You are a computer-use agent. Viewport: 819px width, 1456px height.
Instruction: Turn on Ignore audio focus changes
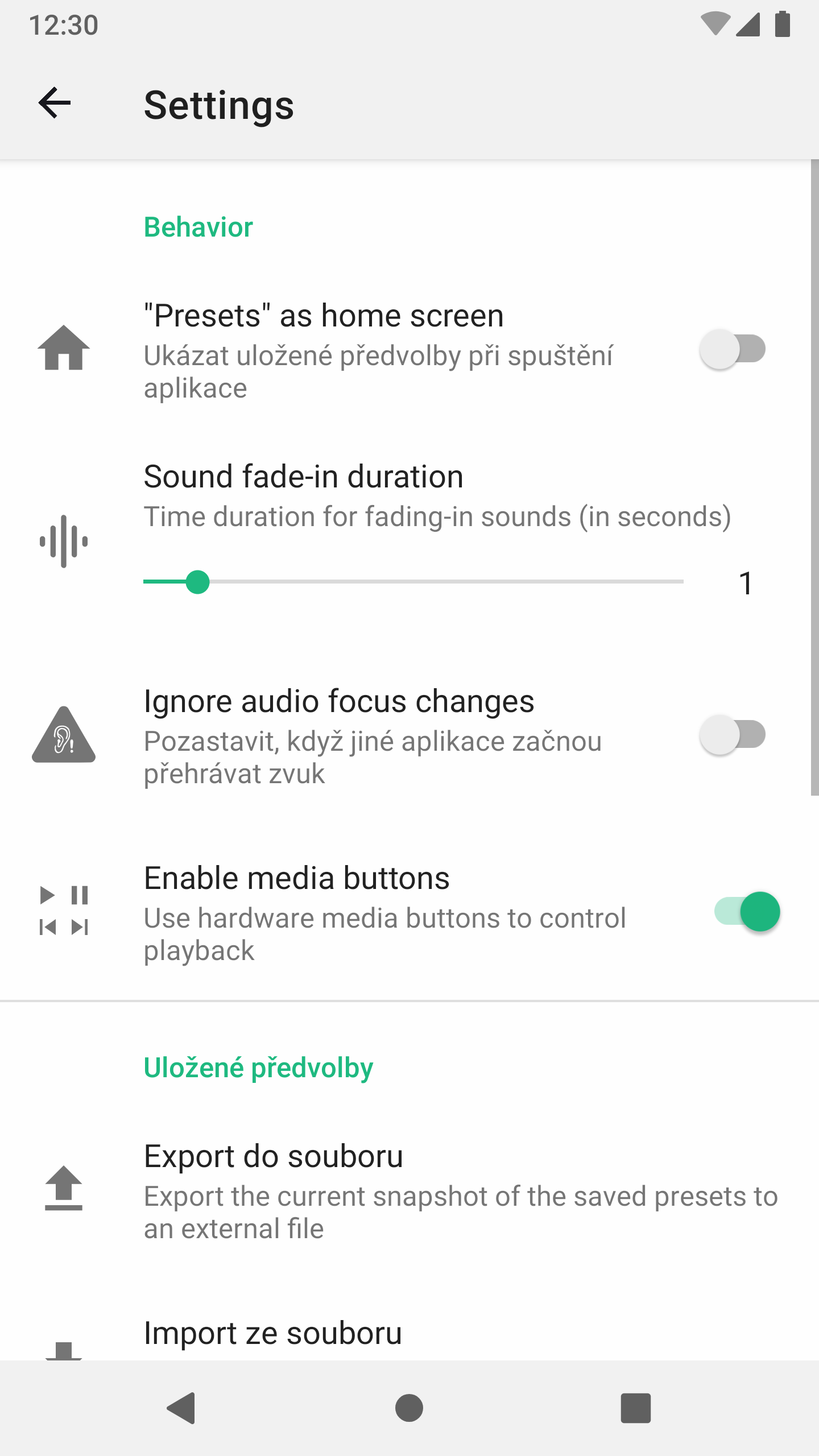click(732, 735)
